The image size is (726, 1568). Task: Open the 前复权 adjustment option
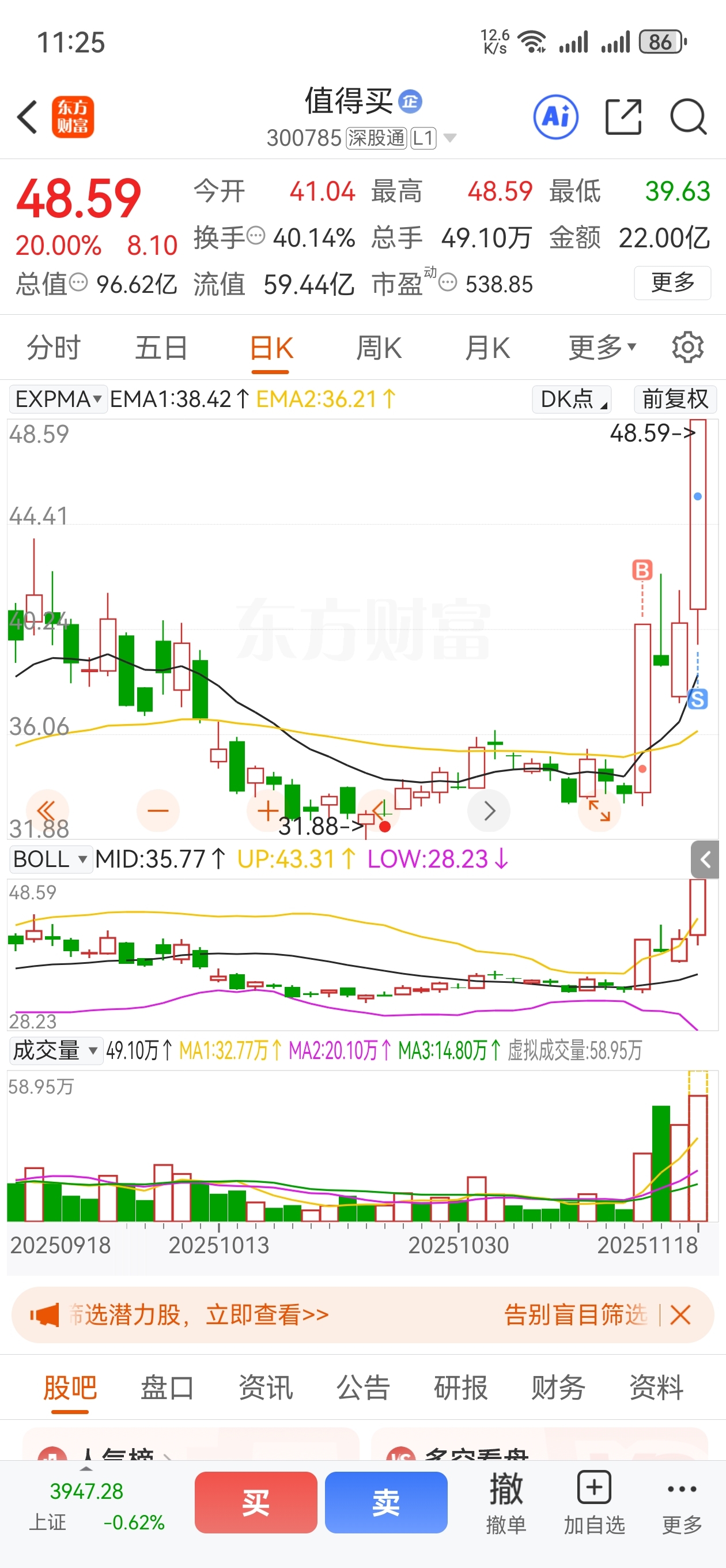coord(675,399)
